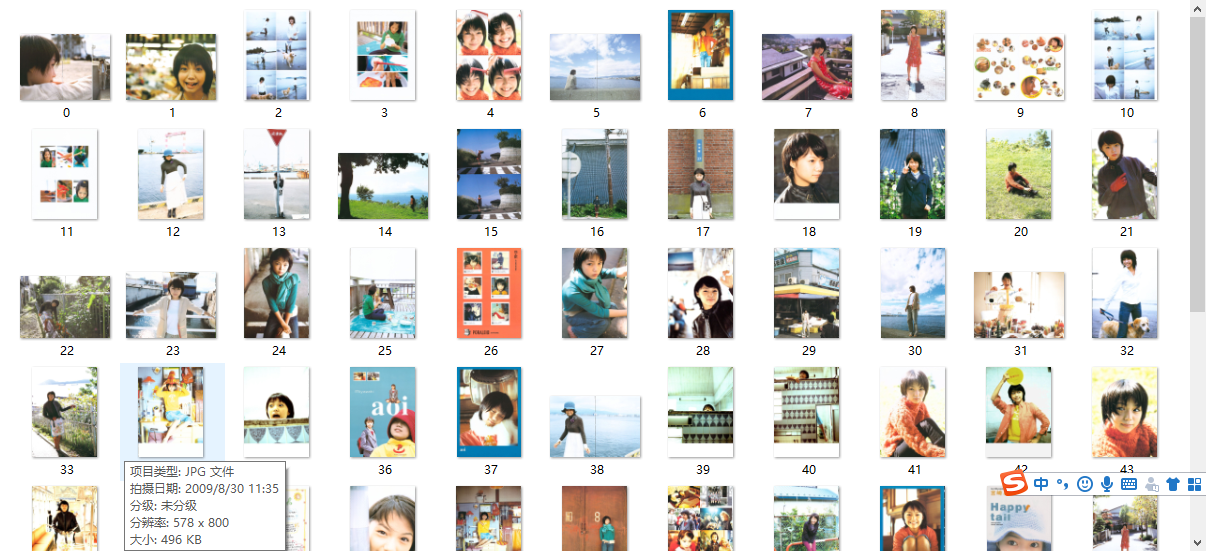
Task: Open picture file 12
Action: pyautogui.click(x=171, y=174)
